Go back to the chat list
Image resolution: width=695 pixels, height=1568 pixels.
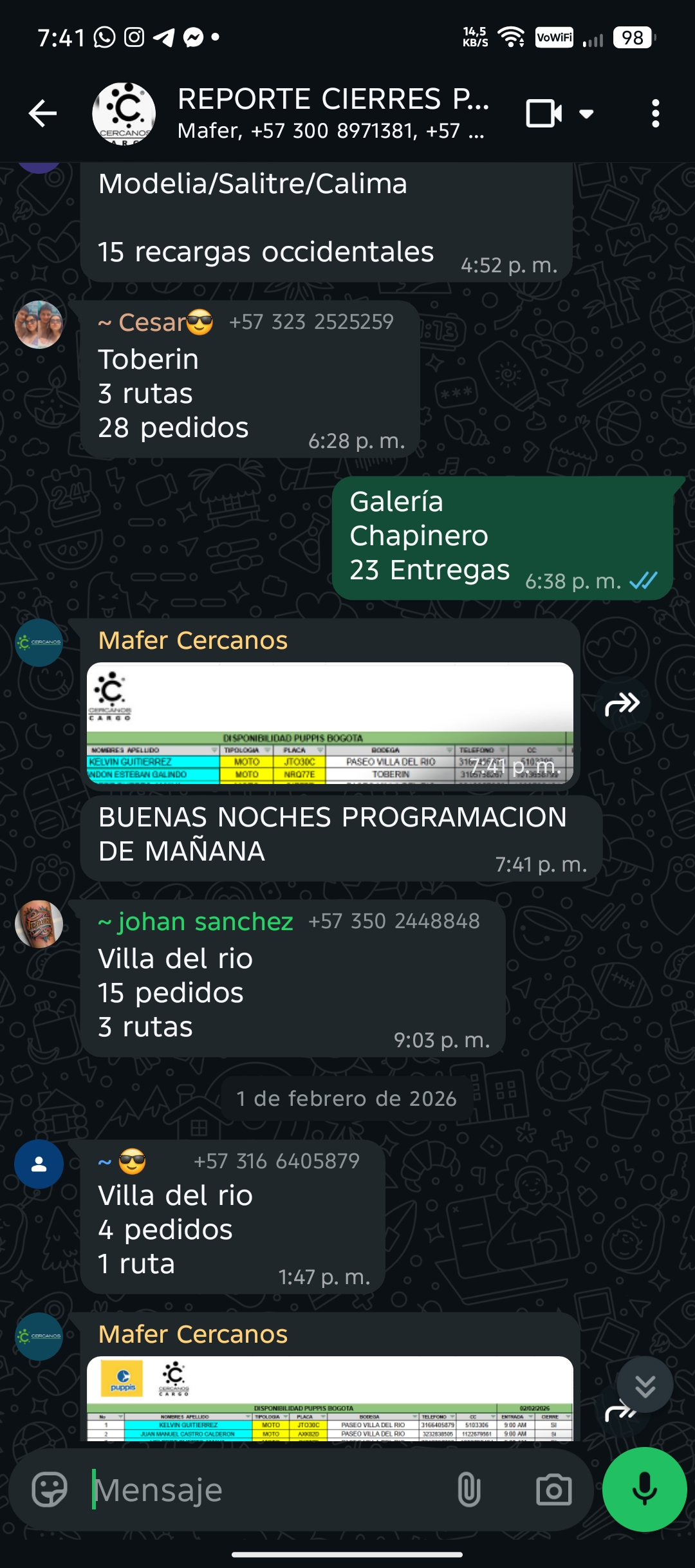click(x=43, y=114)
